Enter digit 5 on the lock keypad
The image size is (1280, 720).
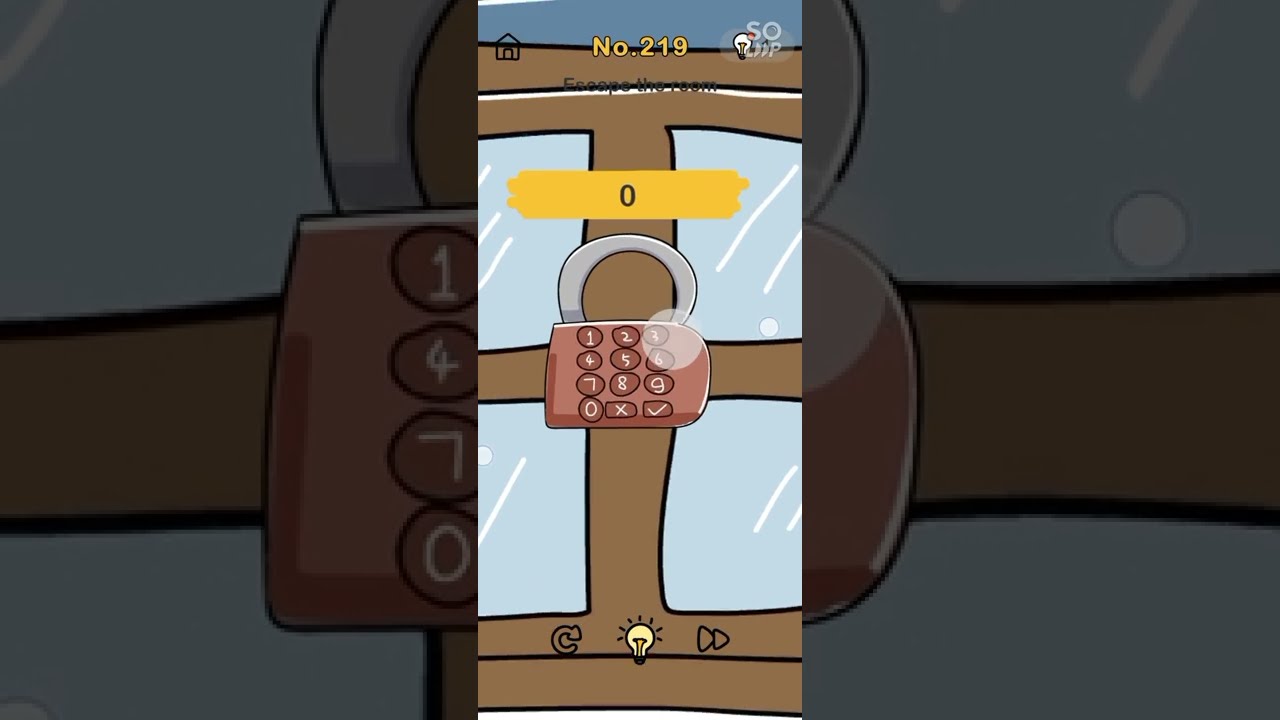[x=625, y=360]
